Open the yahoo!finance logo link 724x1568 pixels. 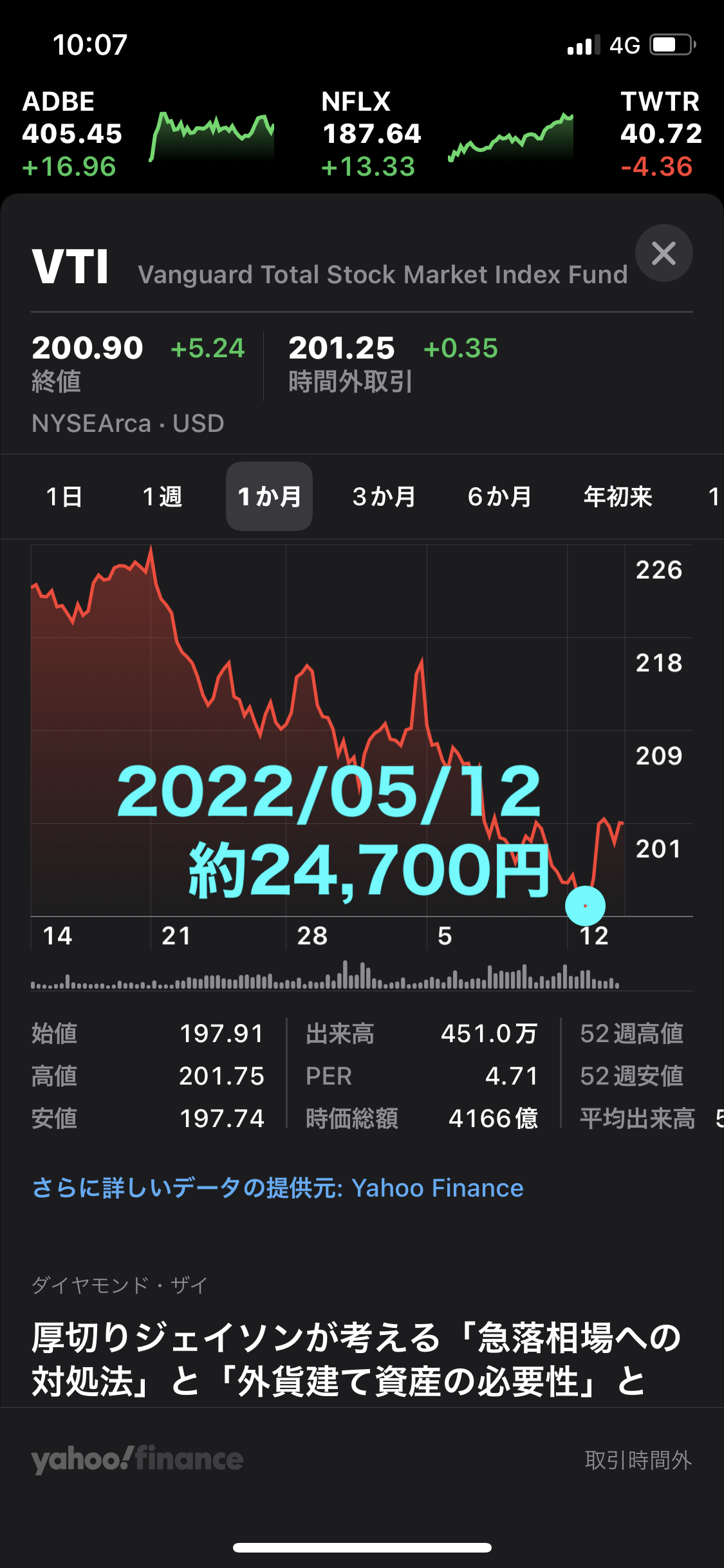[x=137, y=1459]
